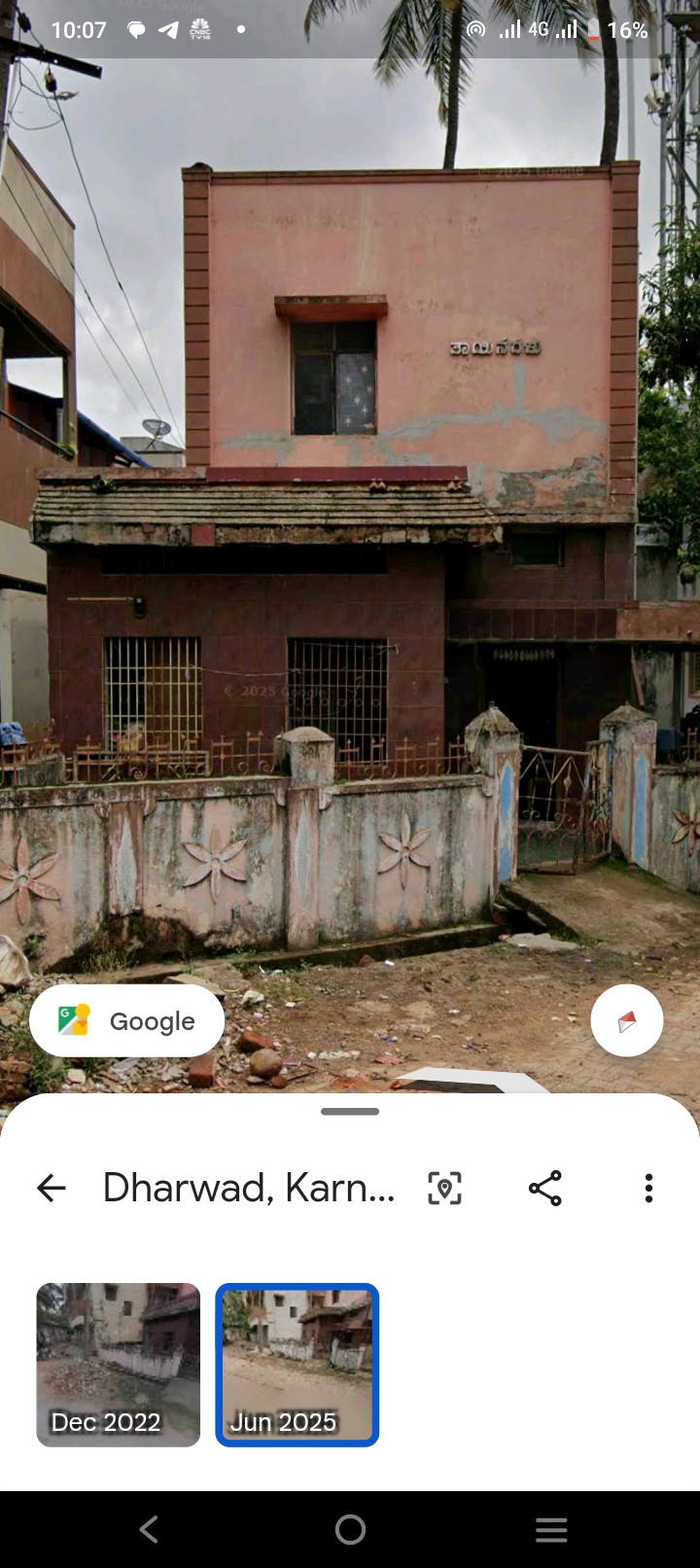Image resolution: width=700 pixels, height=1568 pixels.
Task: View the Dec 2022 street imagery
Action: coord(118,1364)
